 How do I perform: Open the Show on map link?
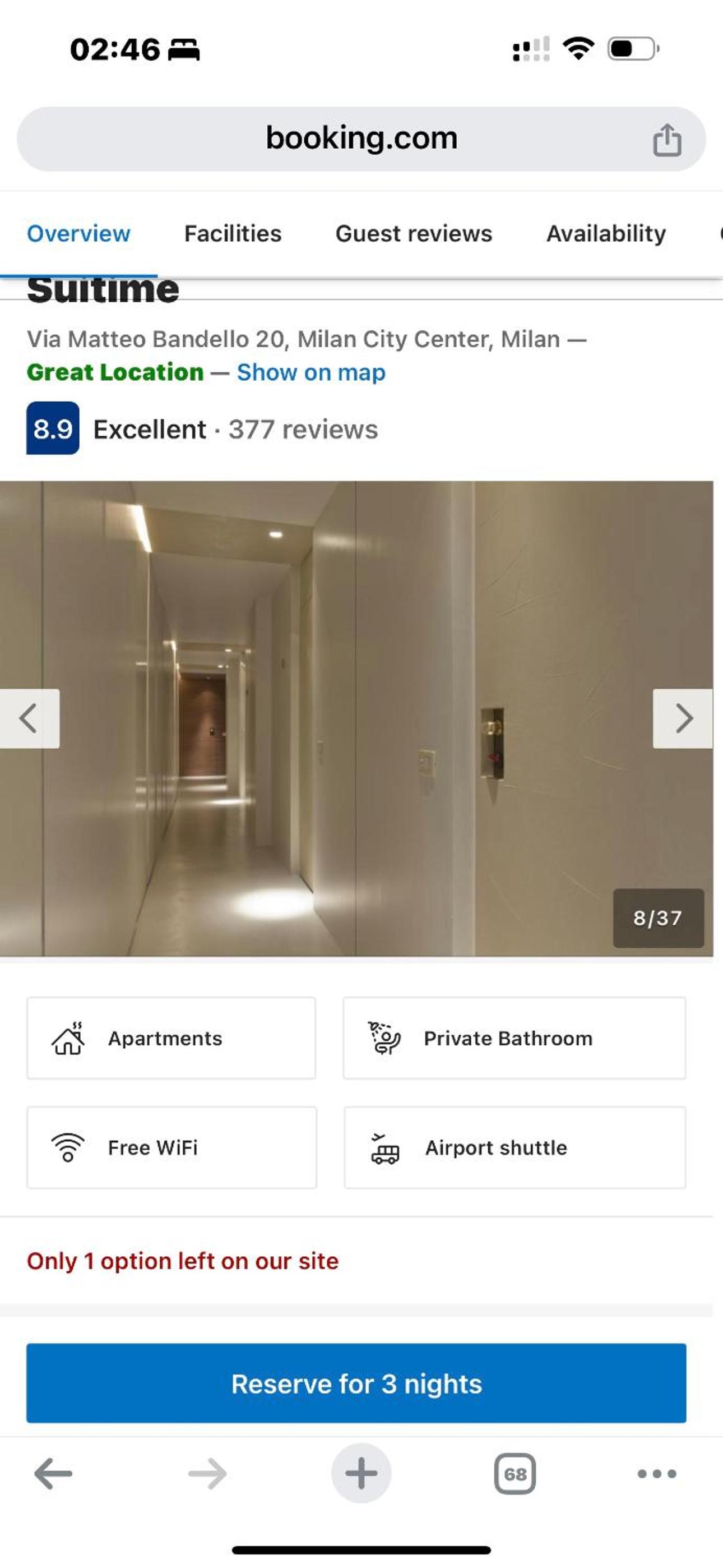[x=311, y=372]
